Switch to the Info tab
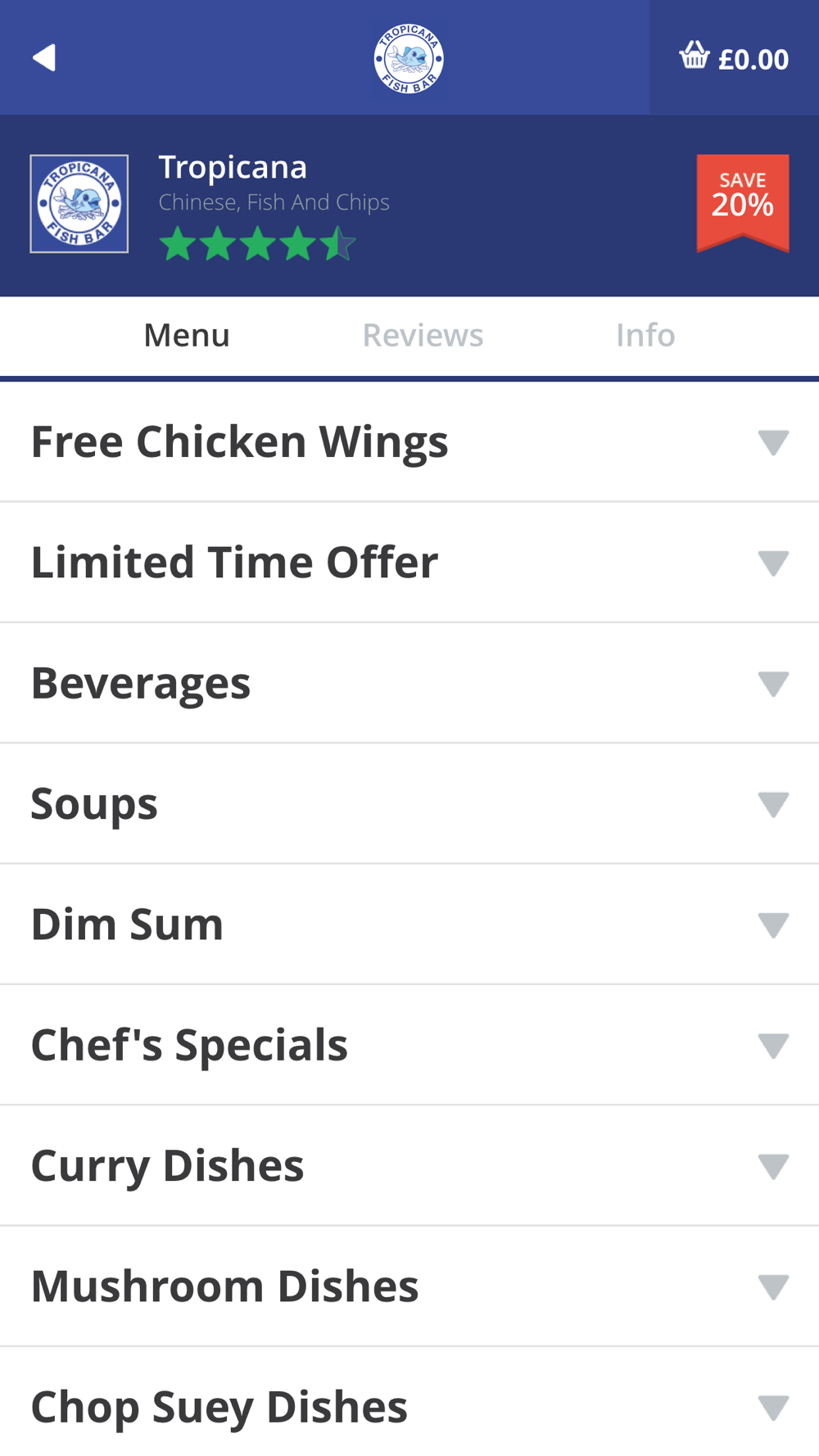This screenshot has width=819, height=1456. tap(645, 336)
